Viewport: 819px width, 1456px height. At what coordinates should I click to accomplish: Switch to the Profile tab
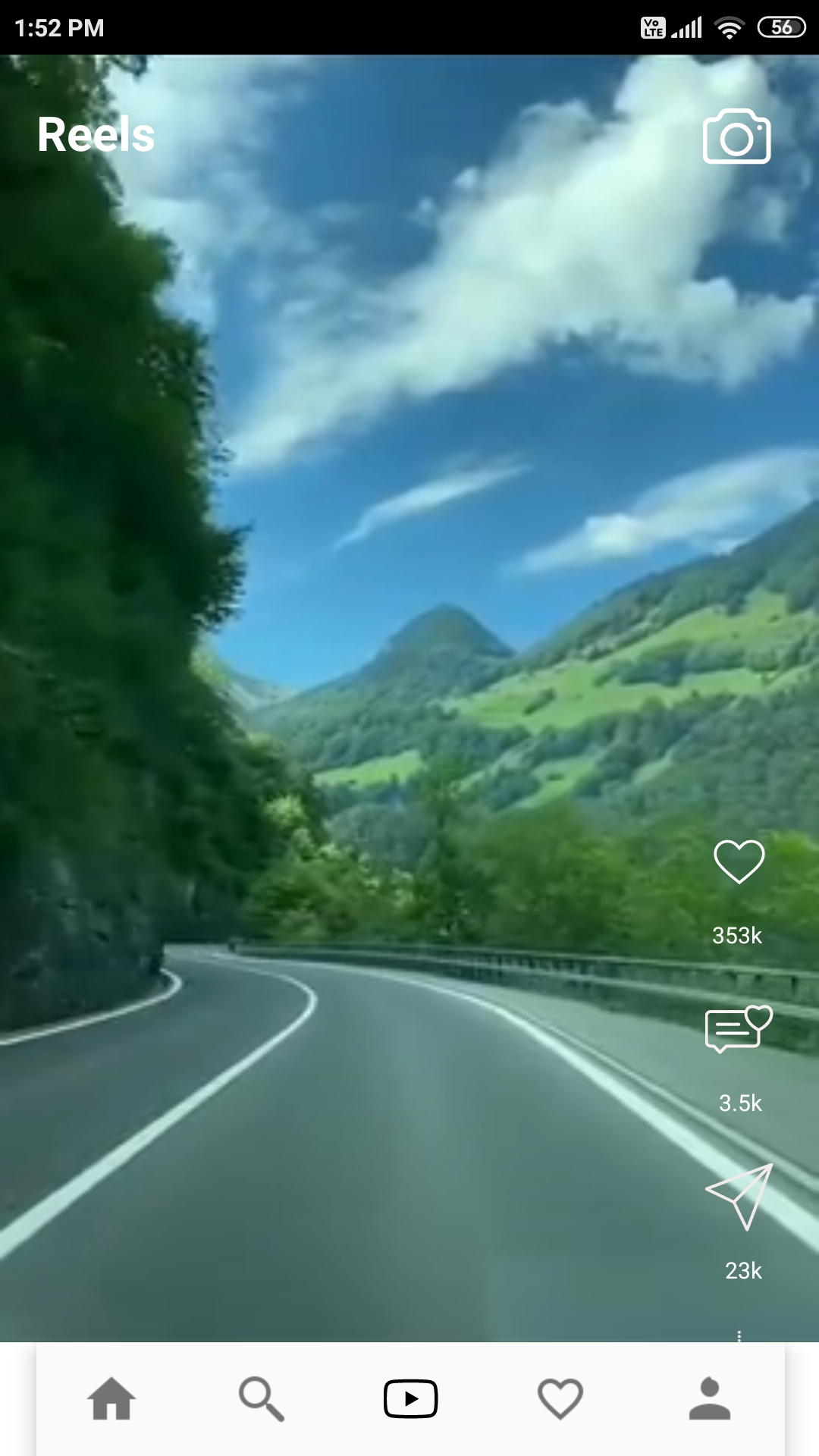(x=709, y=1399)
